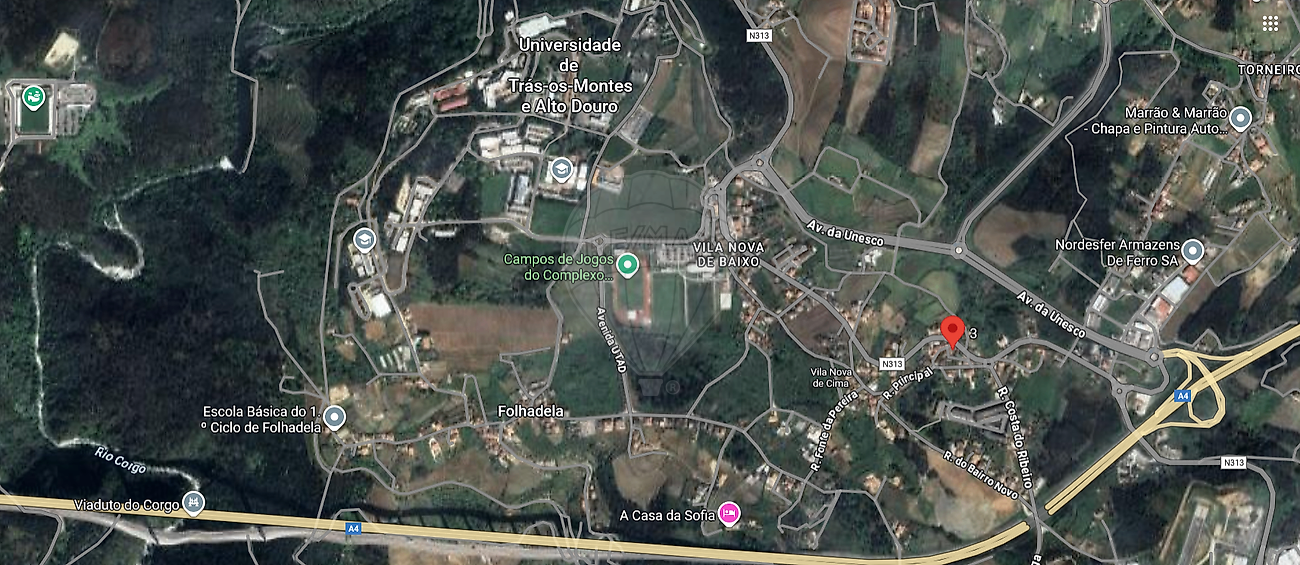Select Nordesfer Armazens De Ferro SA marker

1192,250
